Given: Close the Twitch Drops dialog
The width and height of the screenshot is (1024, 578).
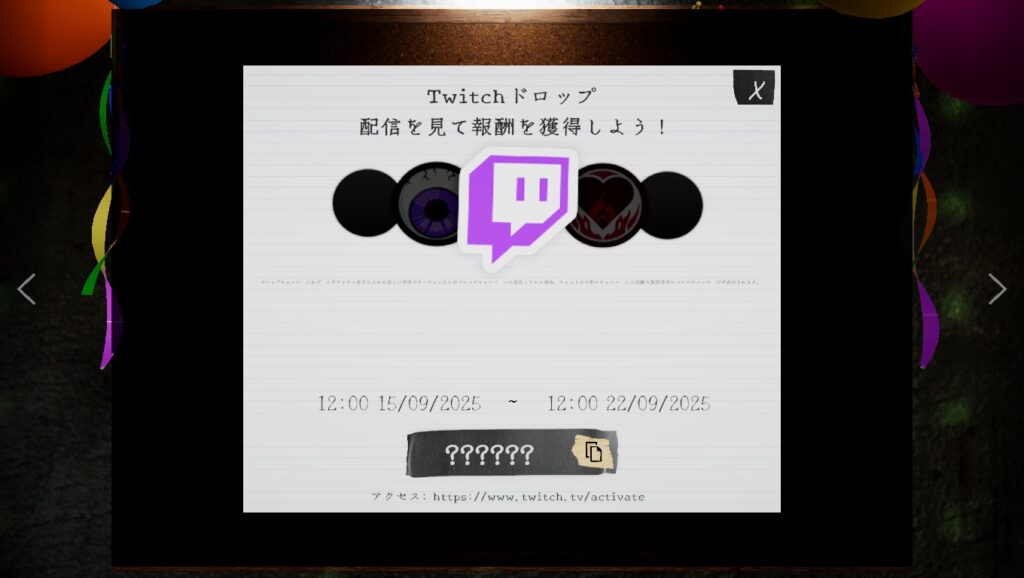Looking at the screenshot, I should (755, 89).
